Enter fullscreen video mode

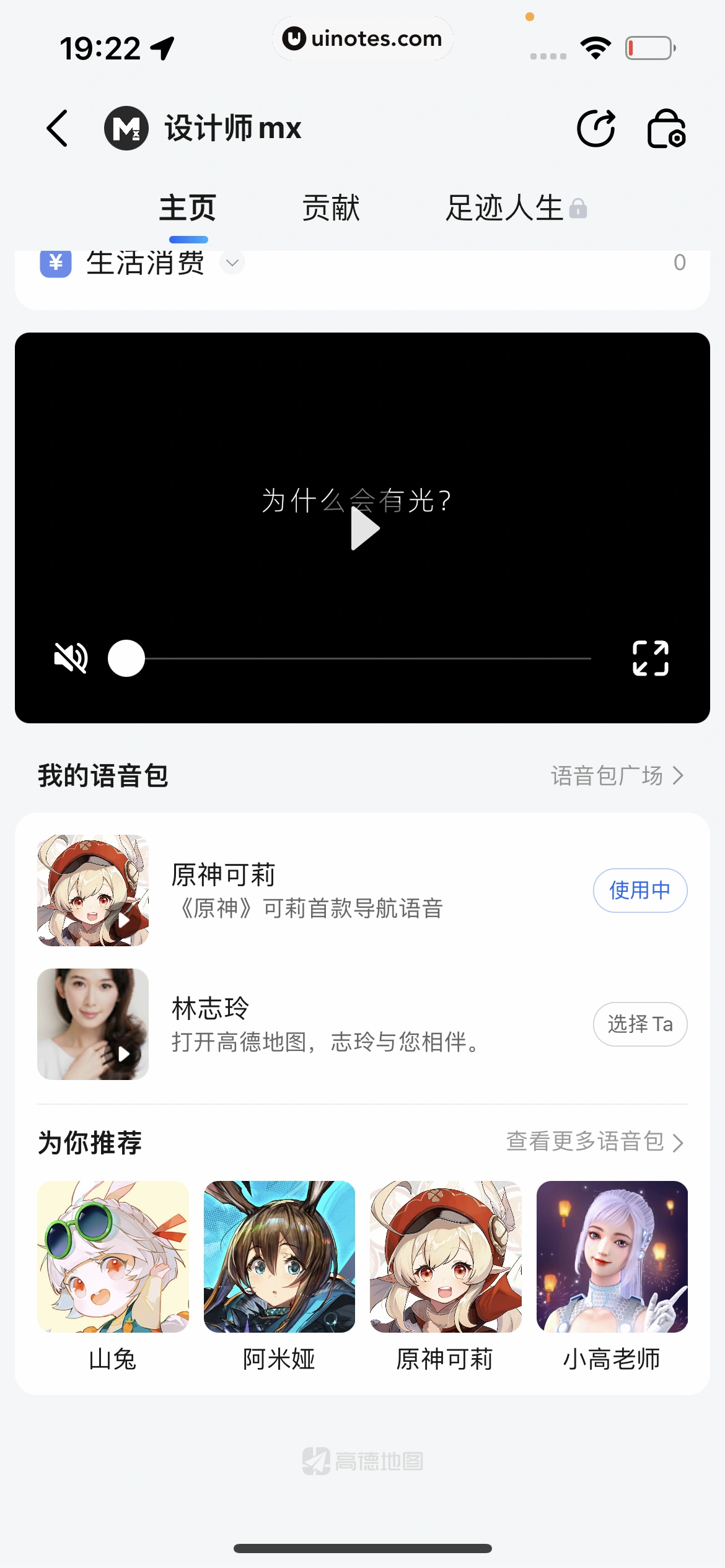coord(650,658)
